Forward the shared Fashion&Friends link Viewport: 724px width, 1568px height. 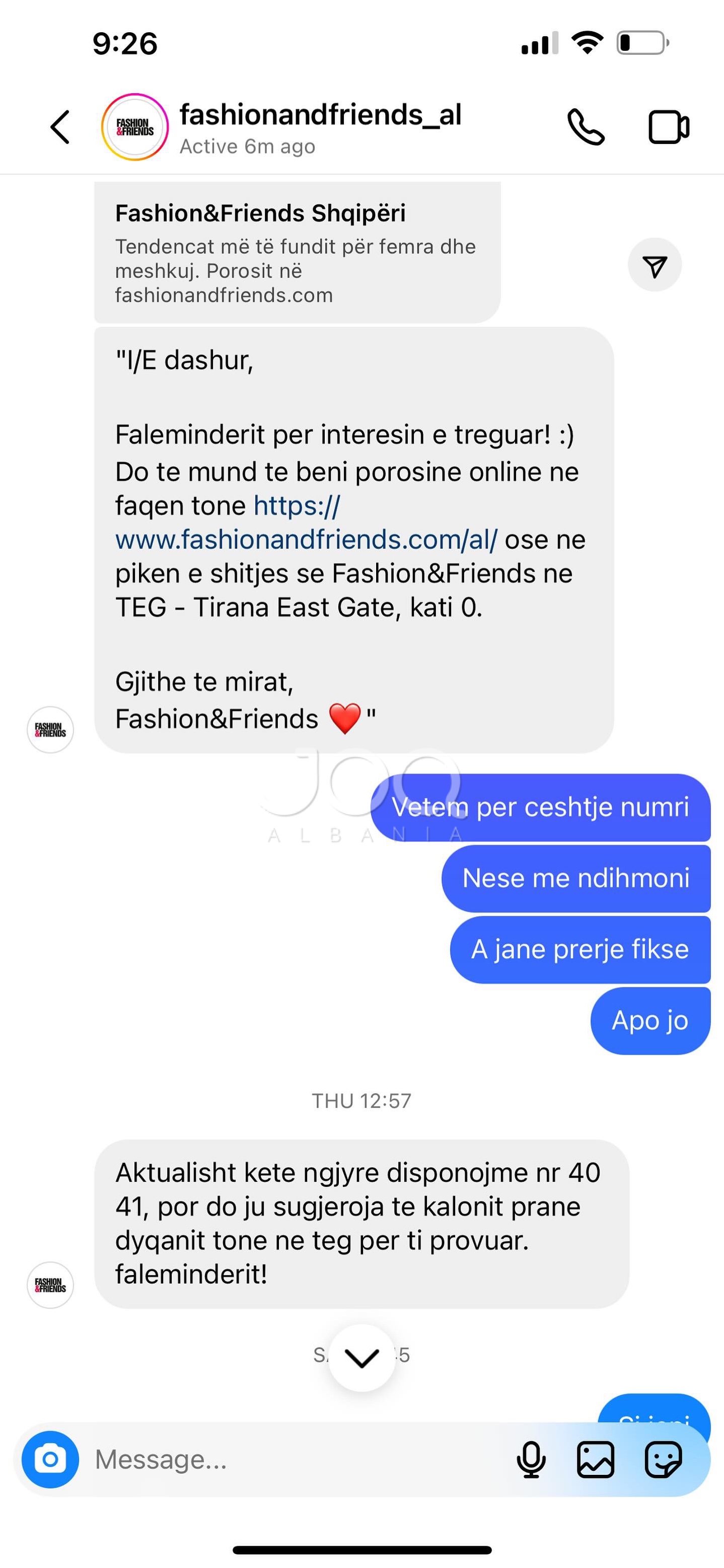pos(655,265)
